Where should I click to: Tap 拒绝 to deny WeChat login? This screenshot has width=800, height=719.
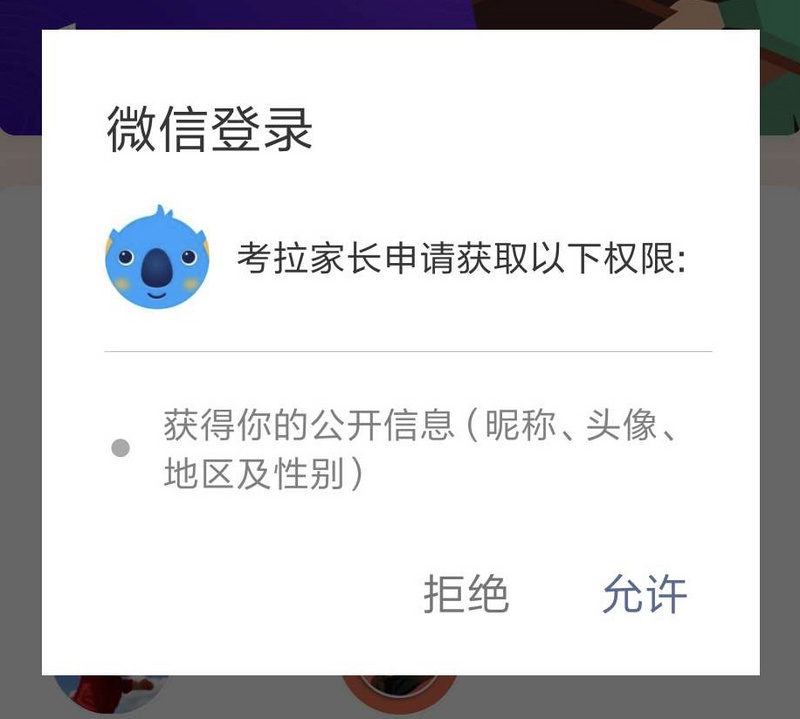tap(466, 594)
